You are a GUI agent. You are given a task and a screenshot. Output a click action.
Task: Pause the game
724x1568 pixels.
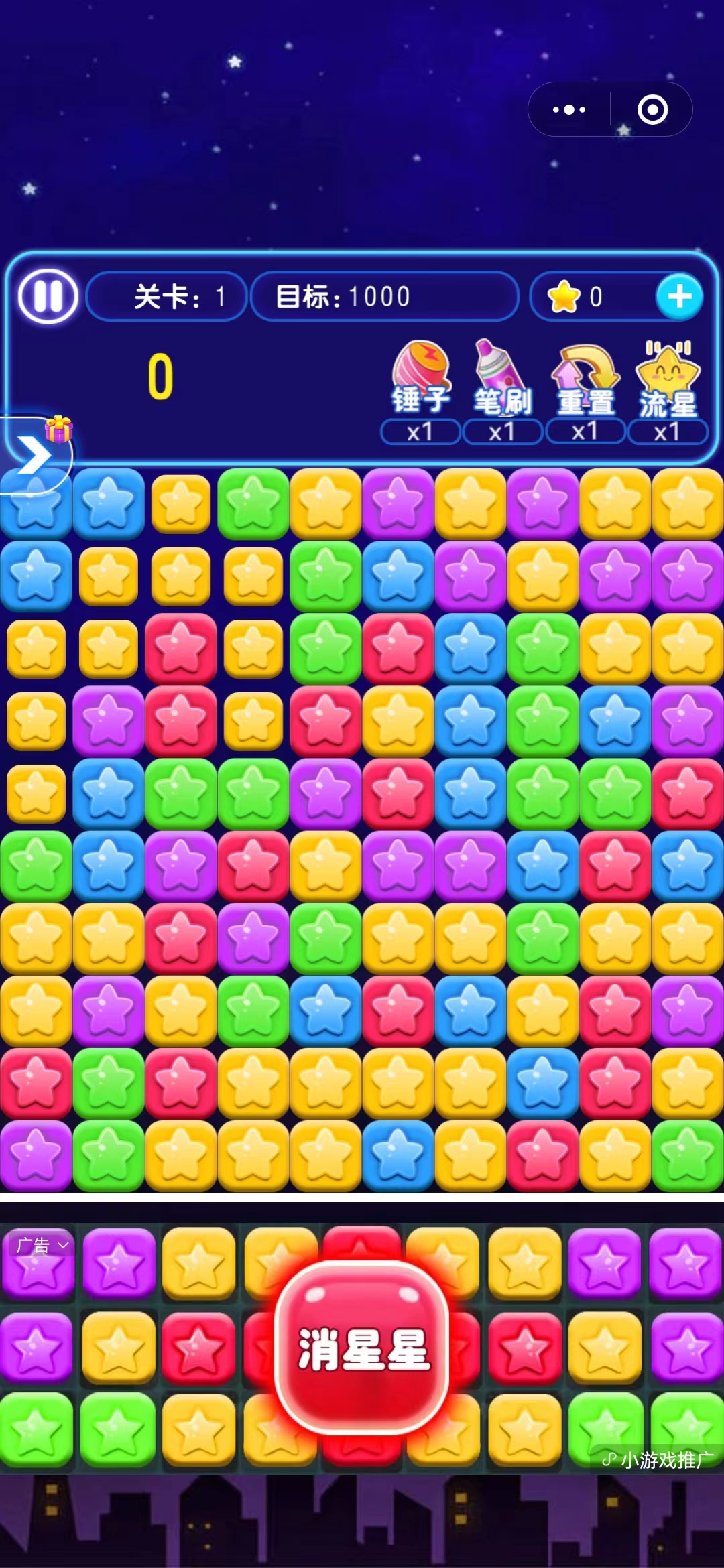(48, 296)
